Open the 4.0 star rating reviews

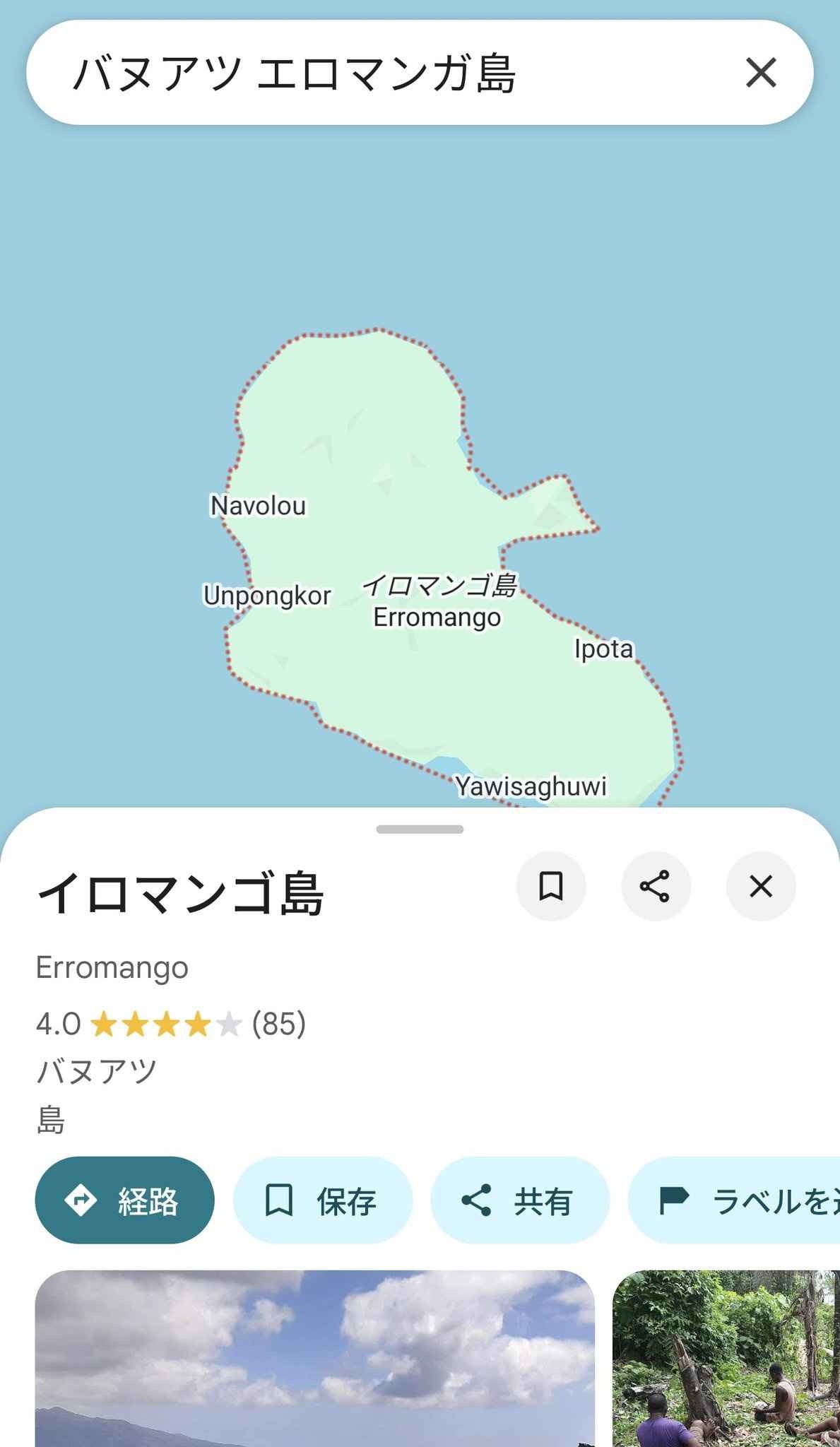(x=170, y=1024)
